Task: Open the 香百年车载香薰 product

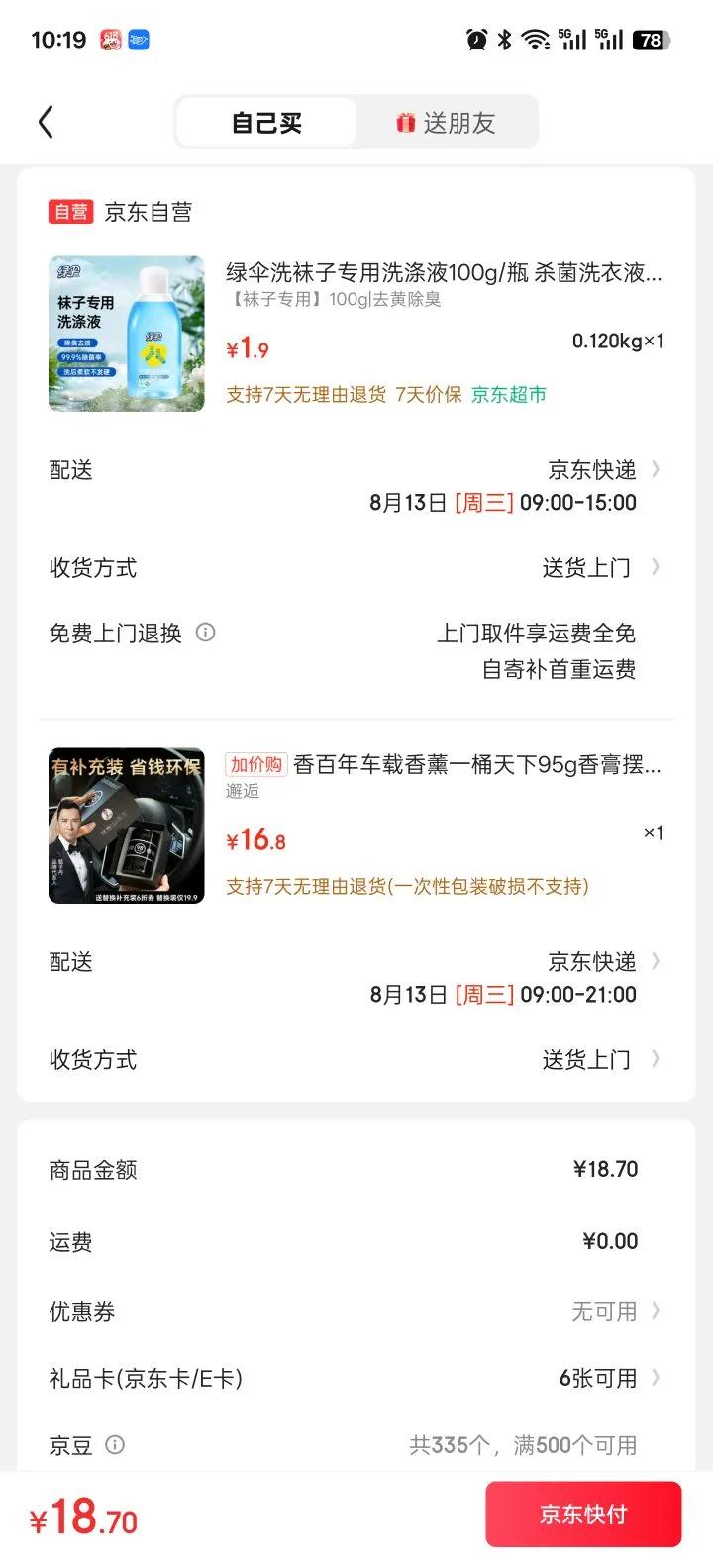Action: pos(444,764)
